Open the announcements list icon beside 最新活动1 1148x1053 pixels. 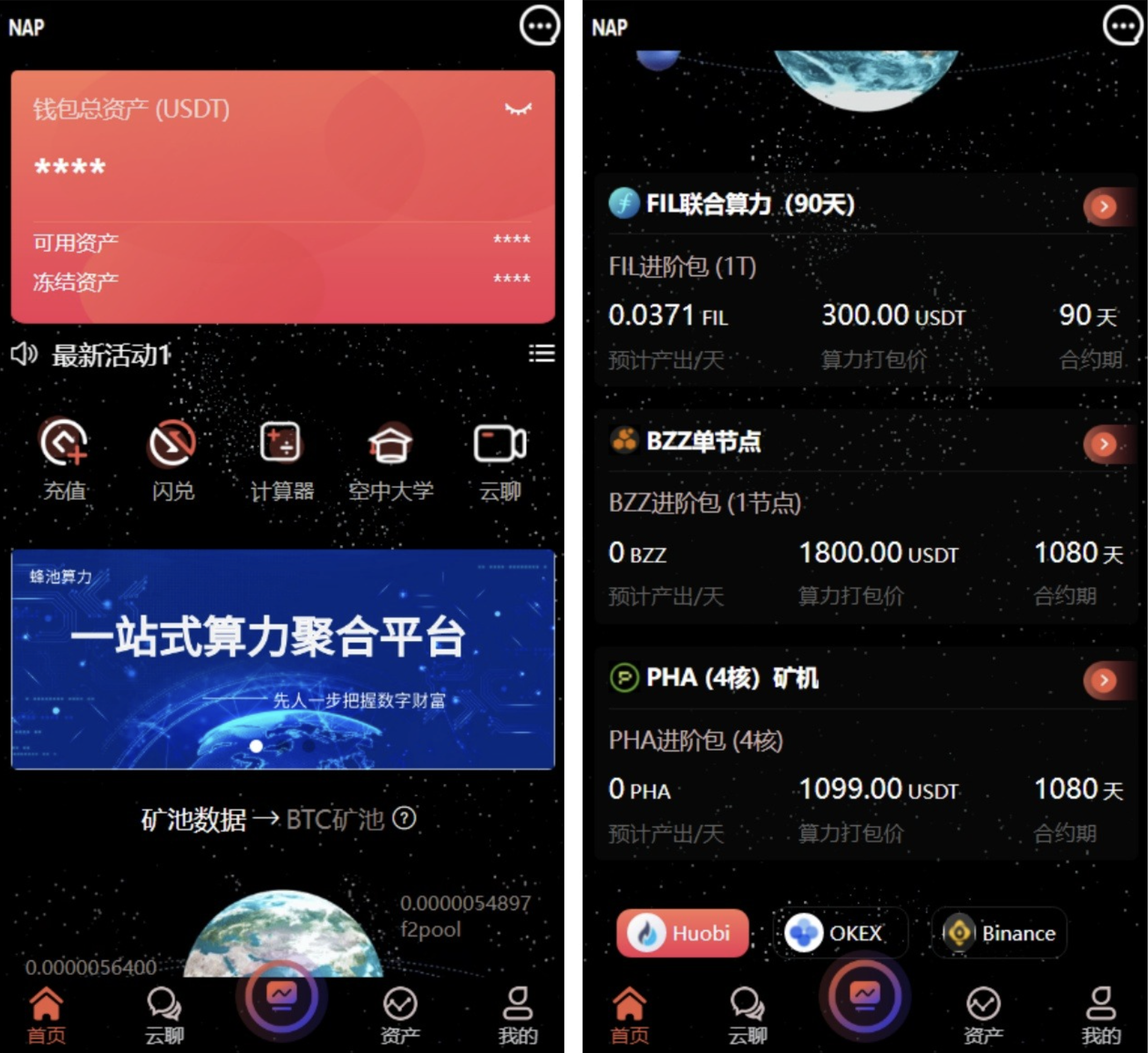[x=541, y=354]
